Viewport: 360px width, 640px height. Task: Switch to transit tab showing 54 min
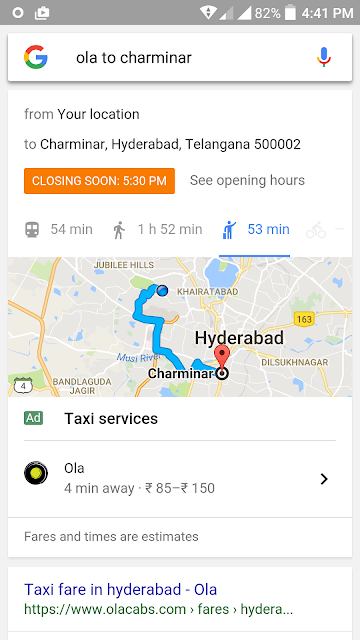coord(59,229)
